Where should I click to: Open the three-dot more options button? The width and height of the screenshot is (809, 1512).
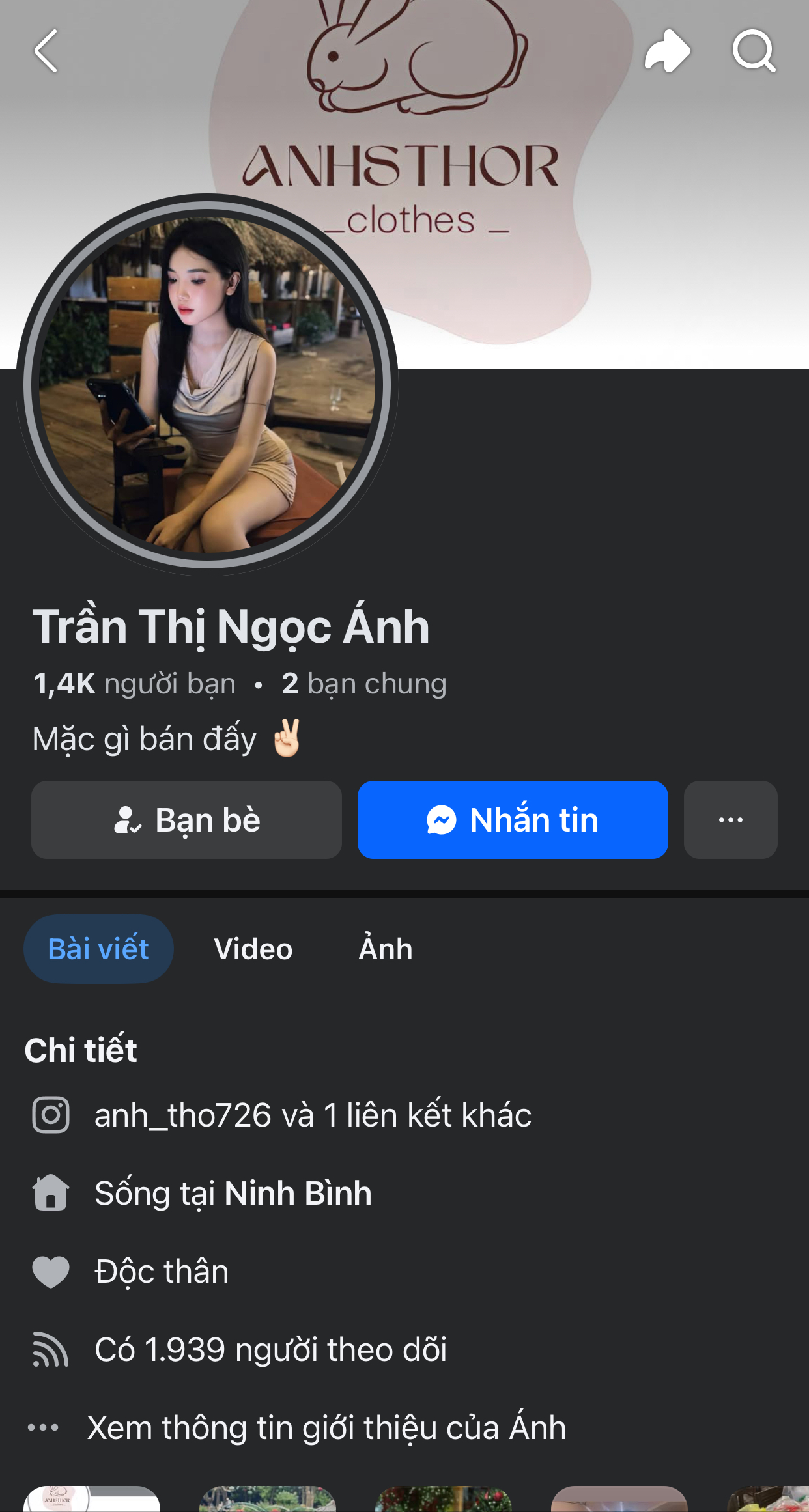(x=730, y=820)
